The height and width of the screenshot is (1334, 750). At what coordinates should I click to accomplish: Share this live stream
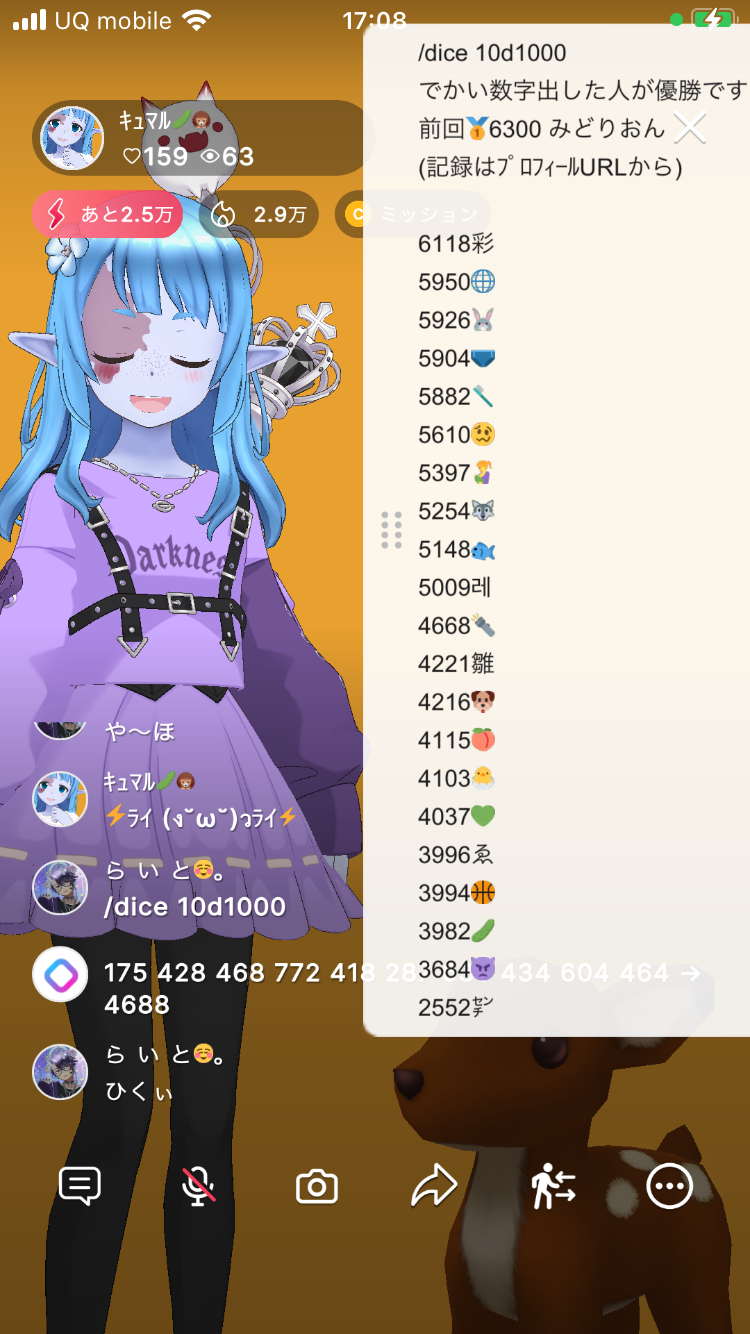pyautogui.click(x=434, y=1187)
